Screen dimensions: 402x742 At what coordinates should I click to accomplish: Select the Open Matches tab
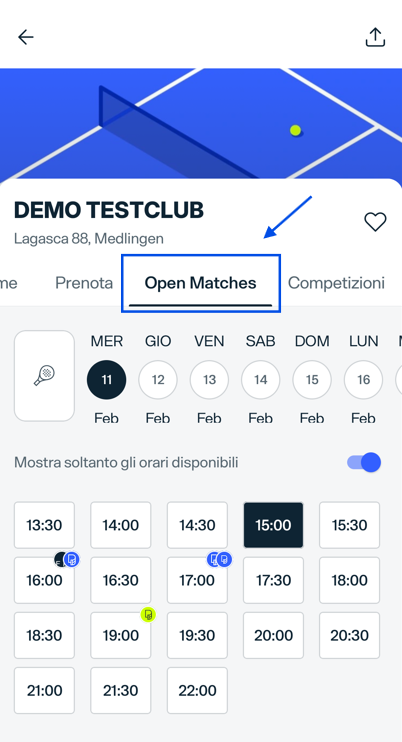[201, 283]
